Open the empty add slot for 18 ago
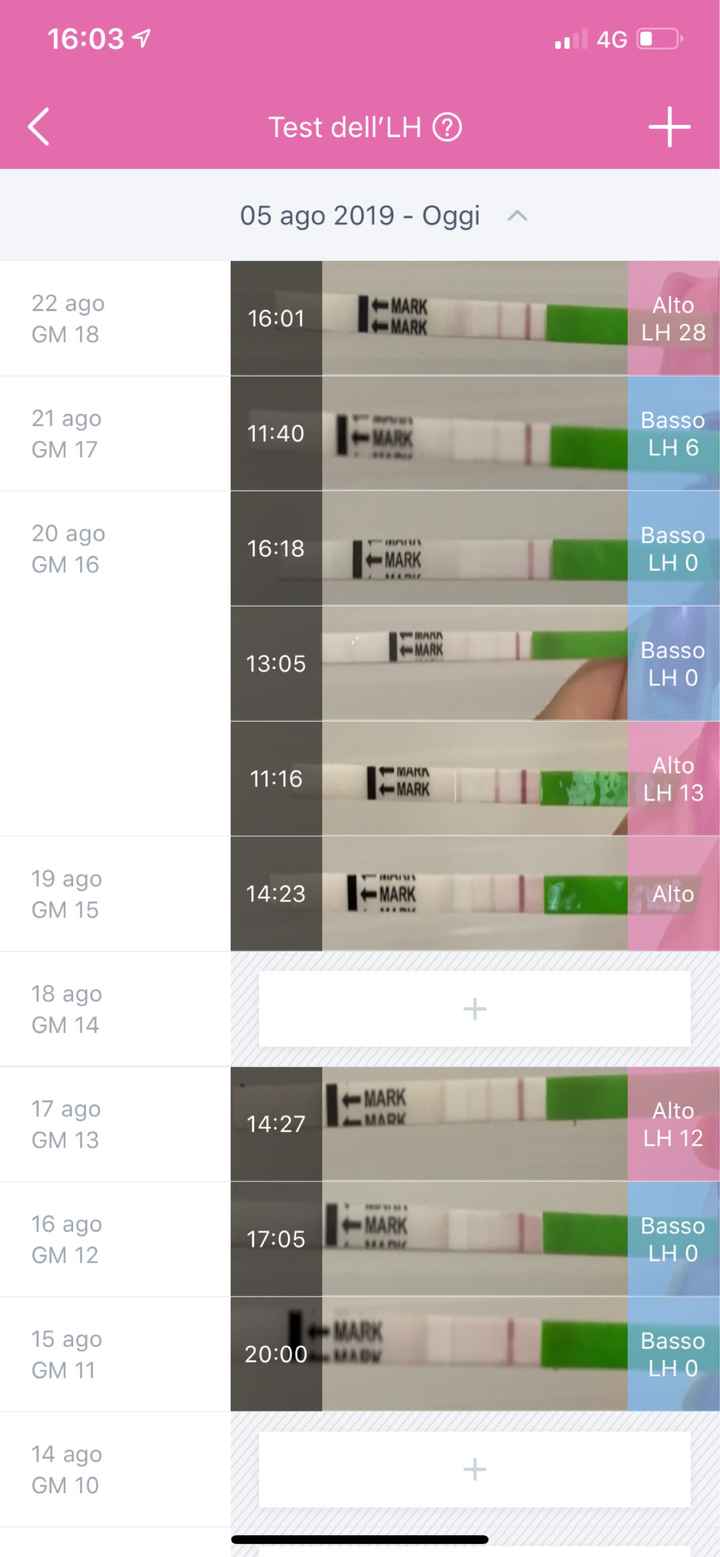The height and width of the screenshot is (1557, 720). [473, 1008]
